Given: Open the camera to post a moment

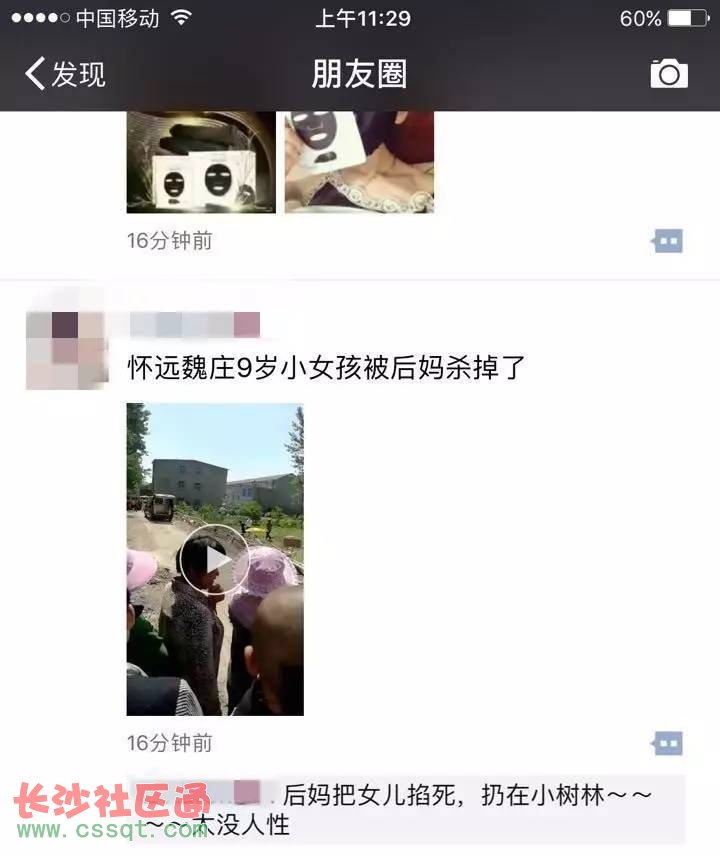Looking at the screenshot, I should pyautogui.click(x=668, y=74).
